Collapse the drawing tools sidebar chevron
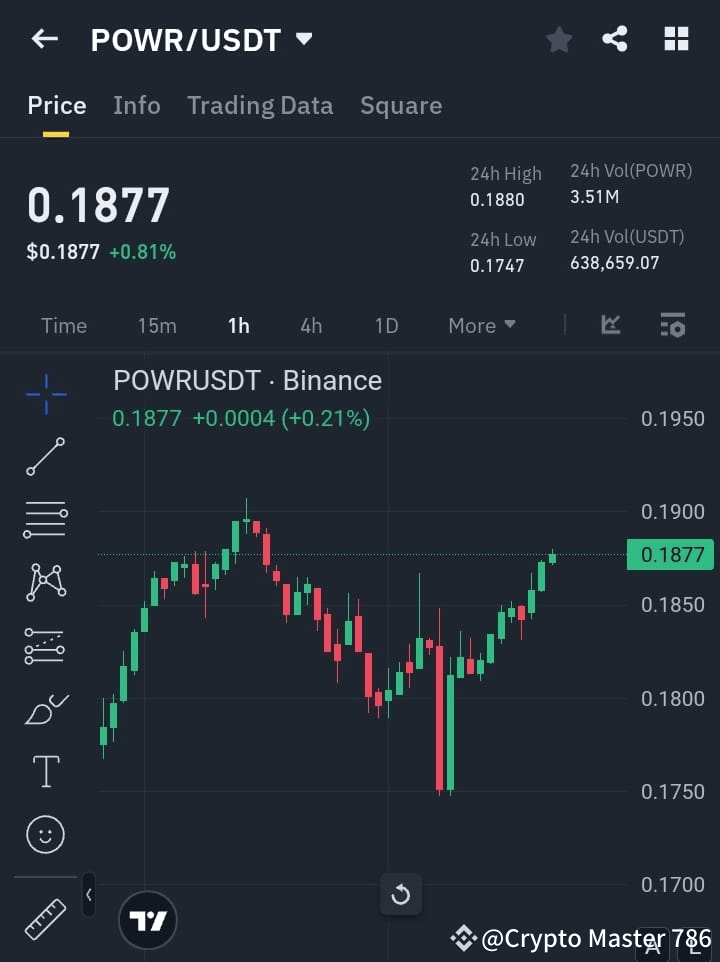 tap(88, 895)
